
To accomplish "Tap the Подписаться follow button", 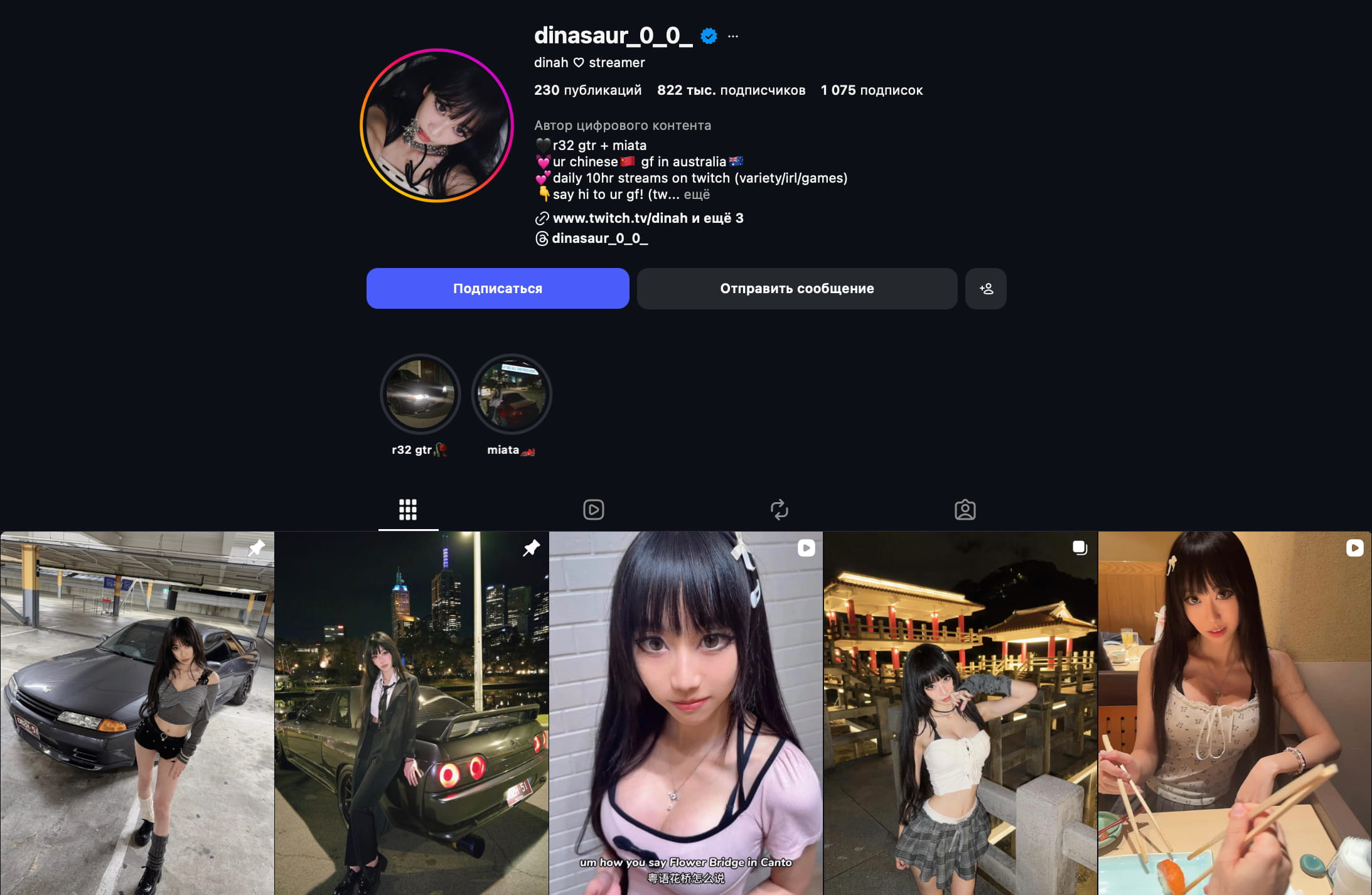I will 498,289.
